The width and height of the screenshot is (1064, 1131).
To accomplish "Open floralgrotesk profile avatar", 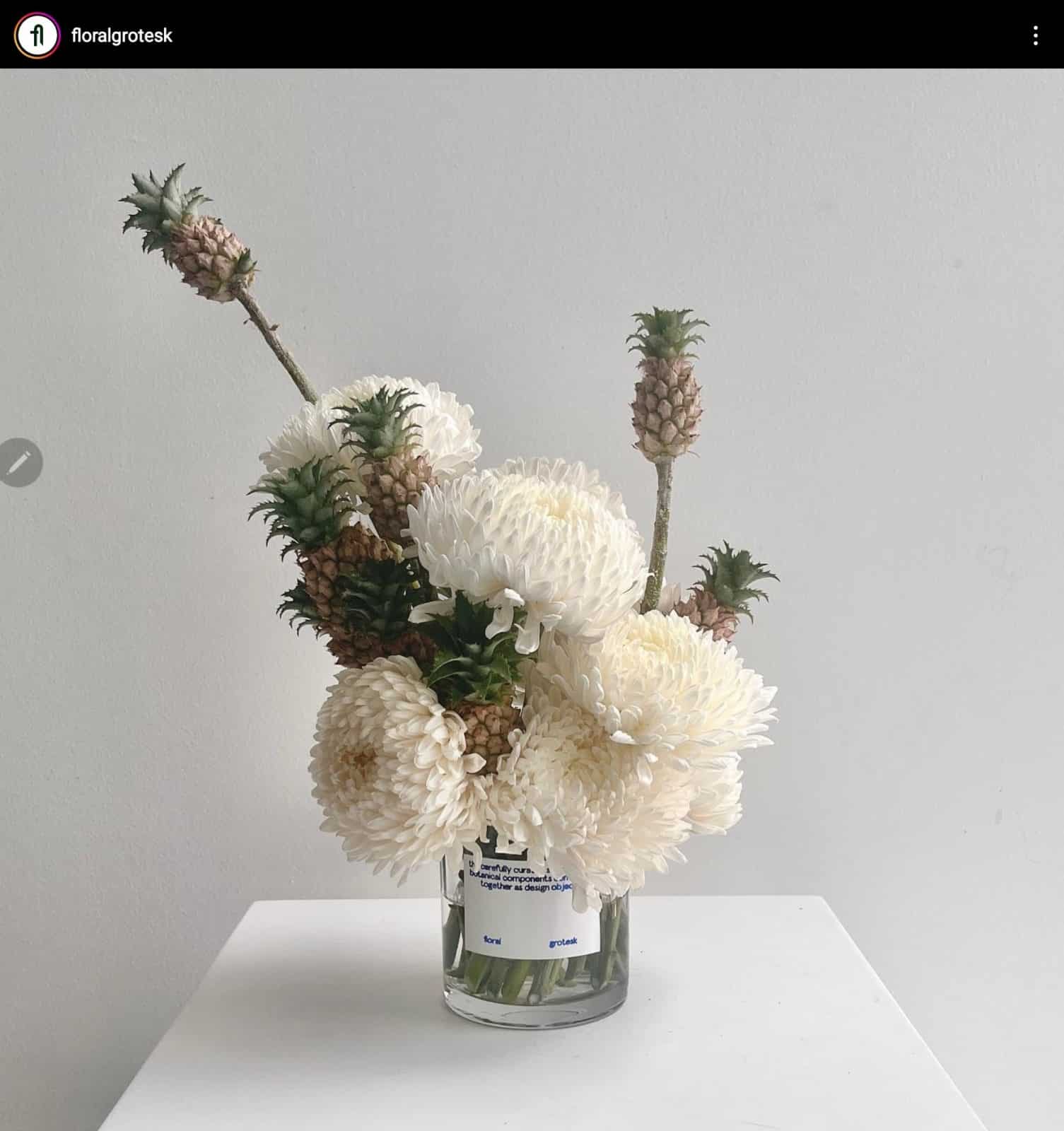I will (36, 35).
